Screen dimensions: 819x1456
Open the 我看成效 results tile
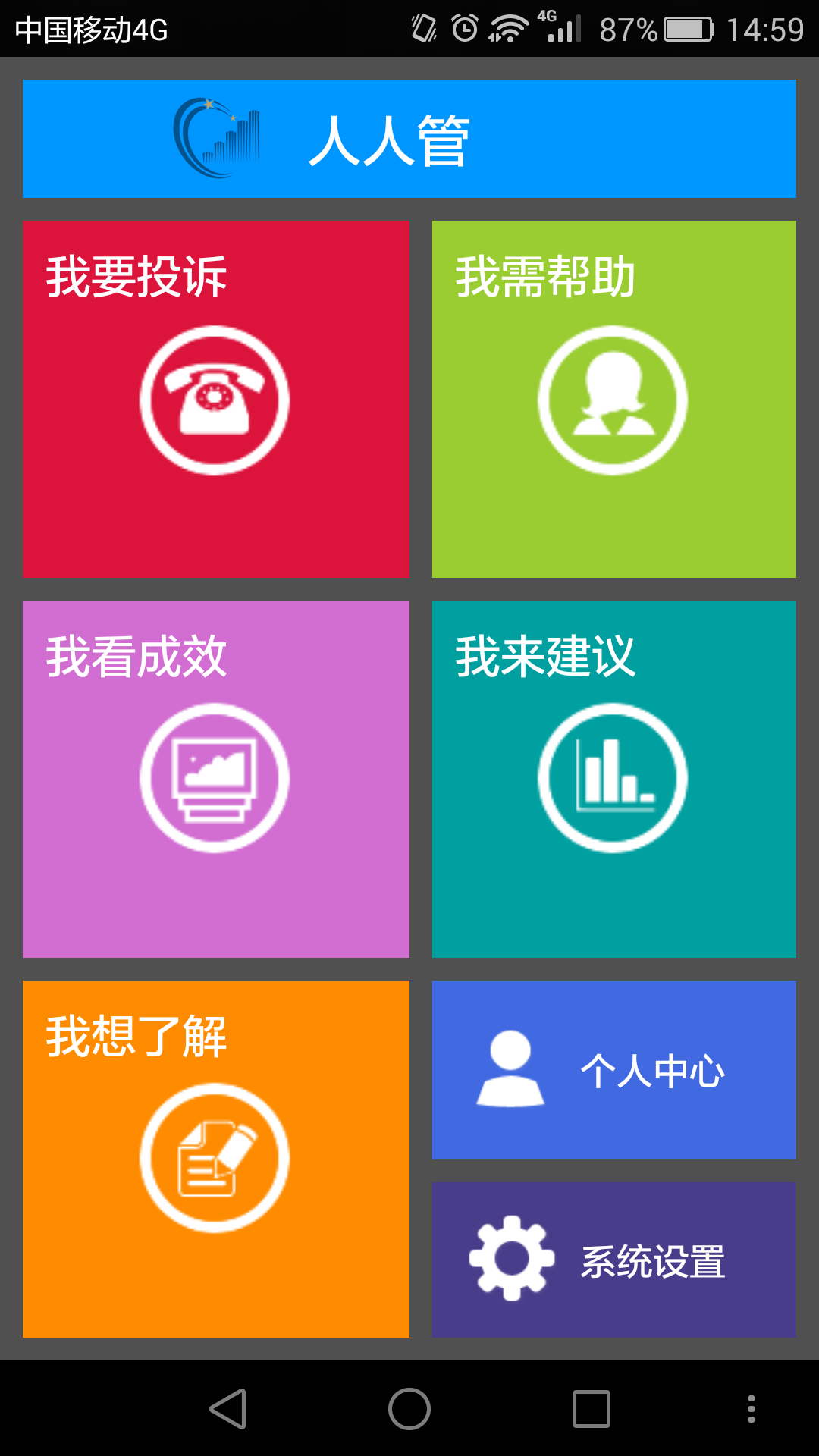(215, 779)
